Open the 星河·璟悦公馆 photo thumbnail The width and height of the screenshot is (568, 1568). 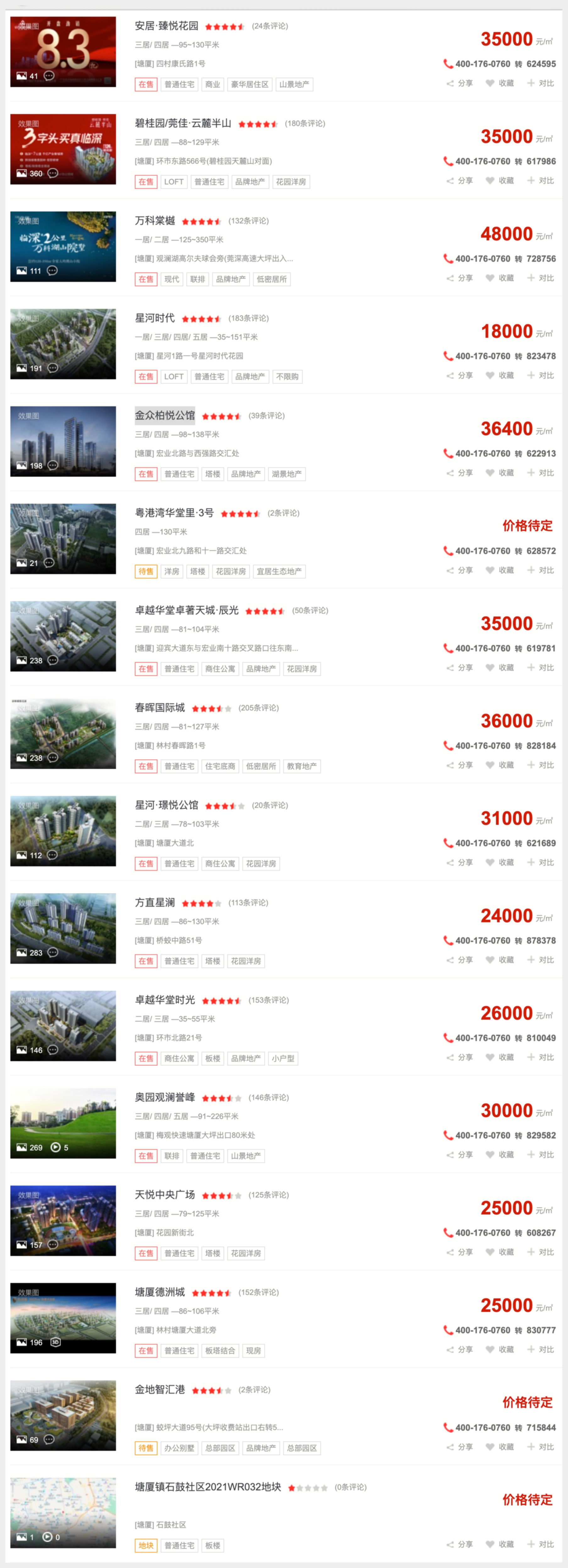coord(63,831)
